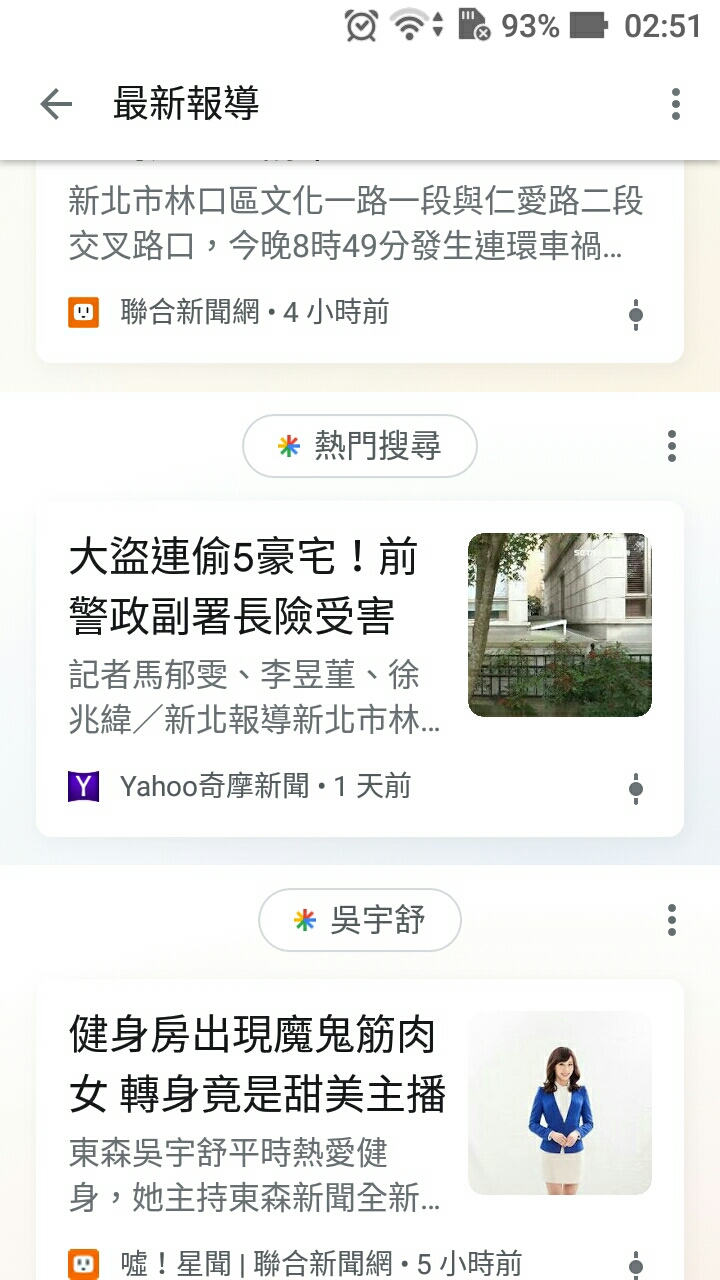Go back from 最新報導 page
The height and width of the screenshot is (1280, 720).
tap(56, 104)
